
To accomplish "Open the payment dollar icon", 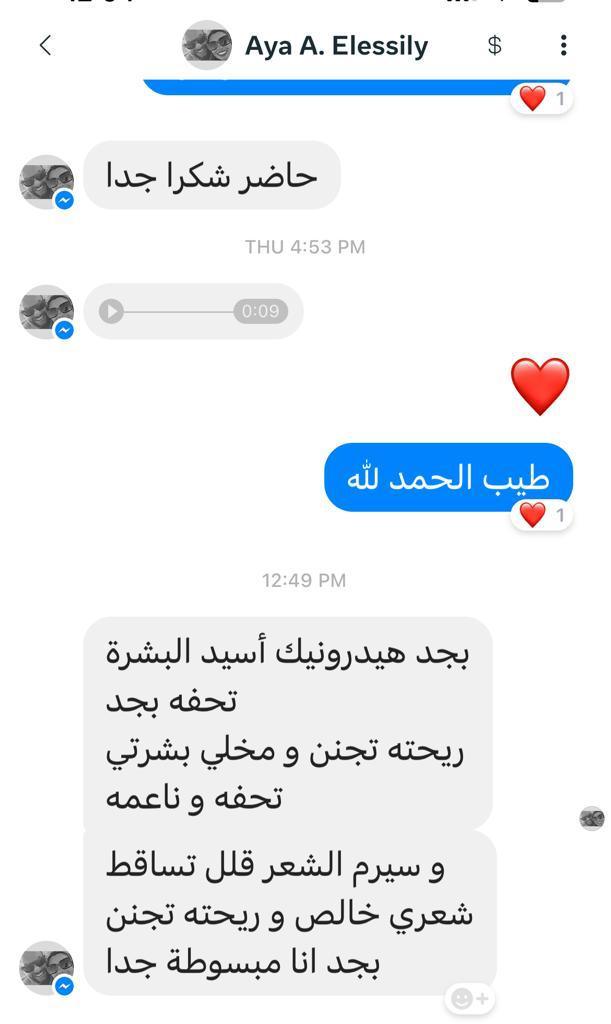I will point(494,45).
